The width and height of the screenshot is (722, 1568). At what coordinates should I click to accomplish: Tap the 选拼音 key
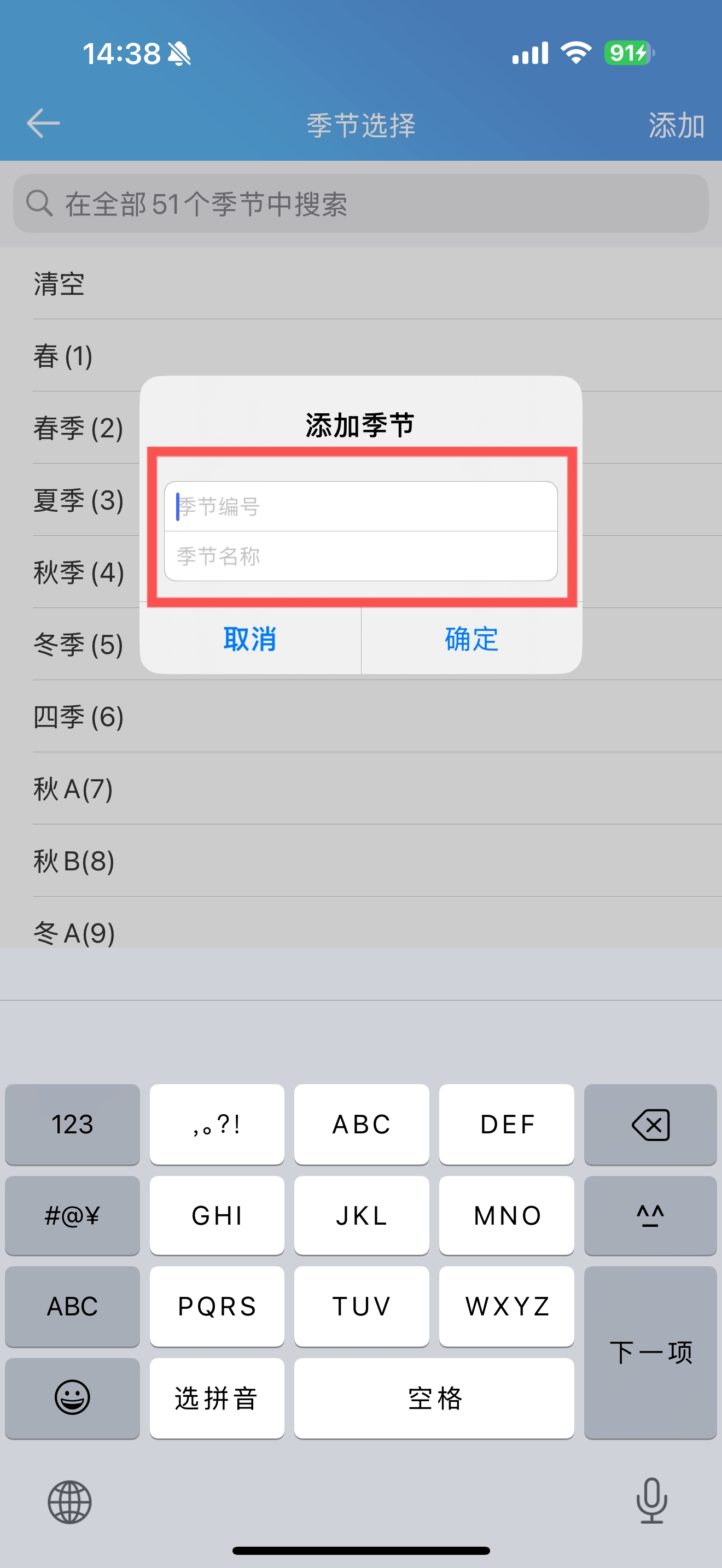217,1398
